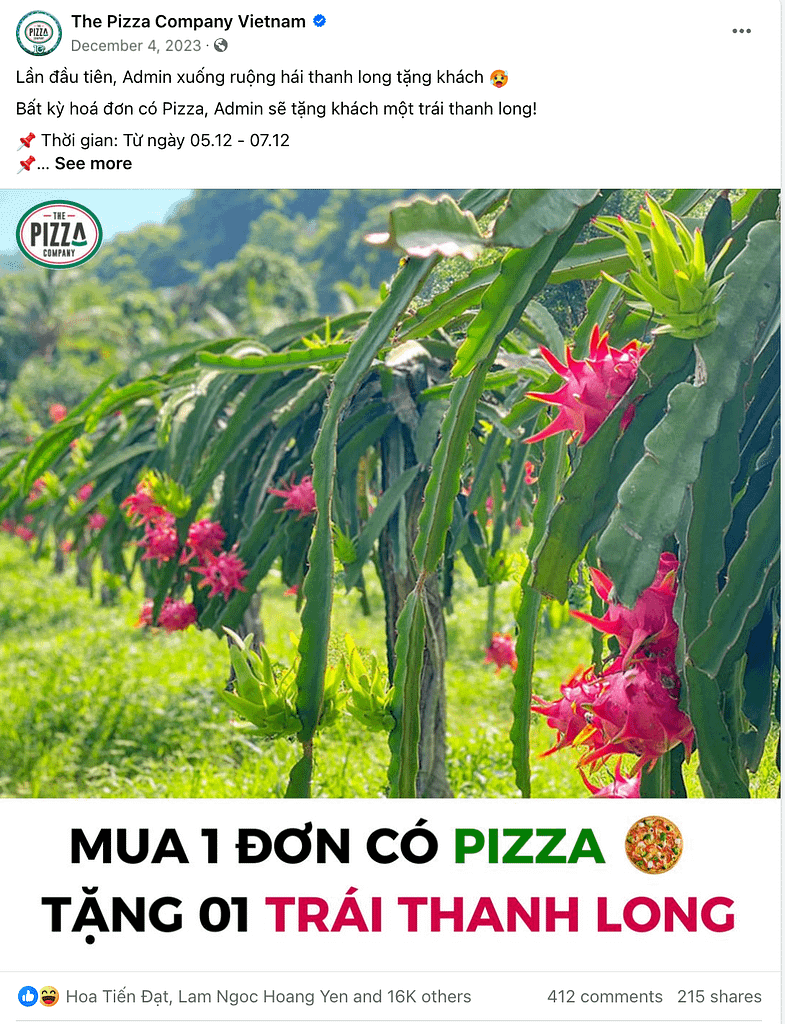Open The Pizza Company Vietnam profile picture

pos(39,33)
